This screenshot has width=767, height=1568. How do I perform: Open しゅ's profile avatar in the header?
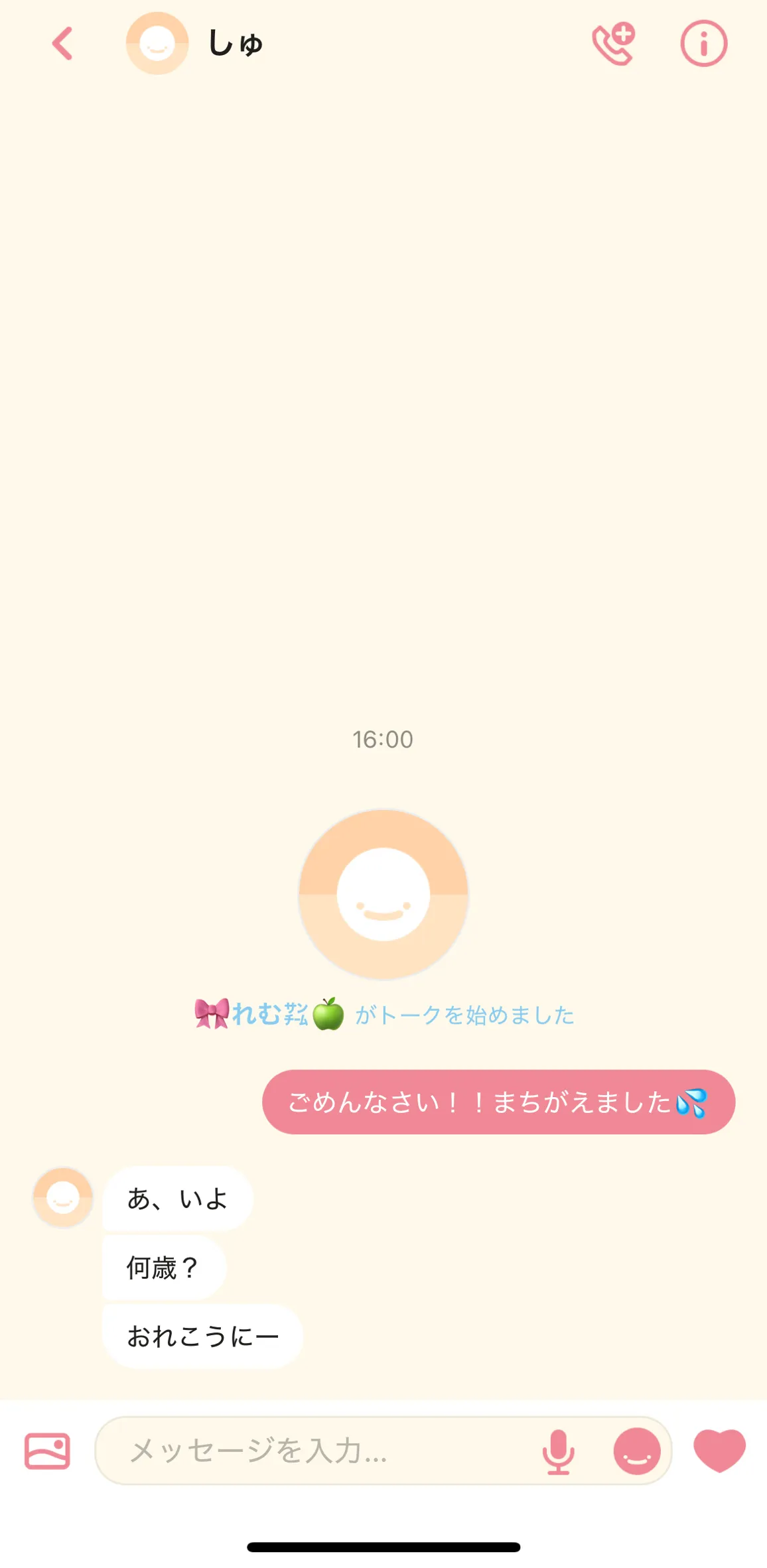[157, 44]
